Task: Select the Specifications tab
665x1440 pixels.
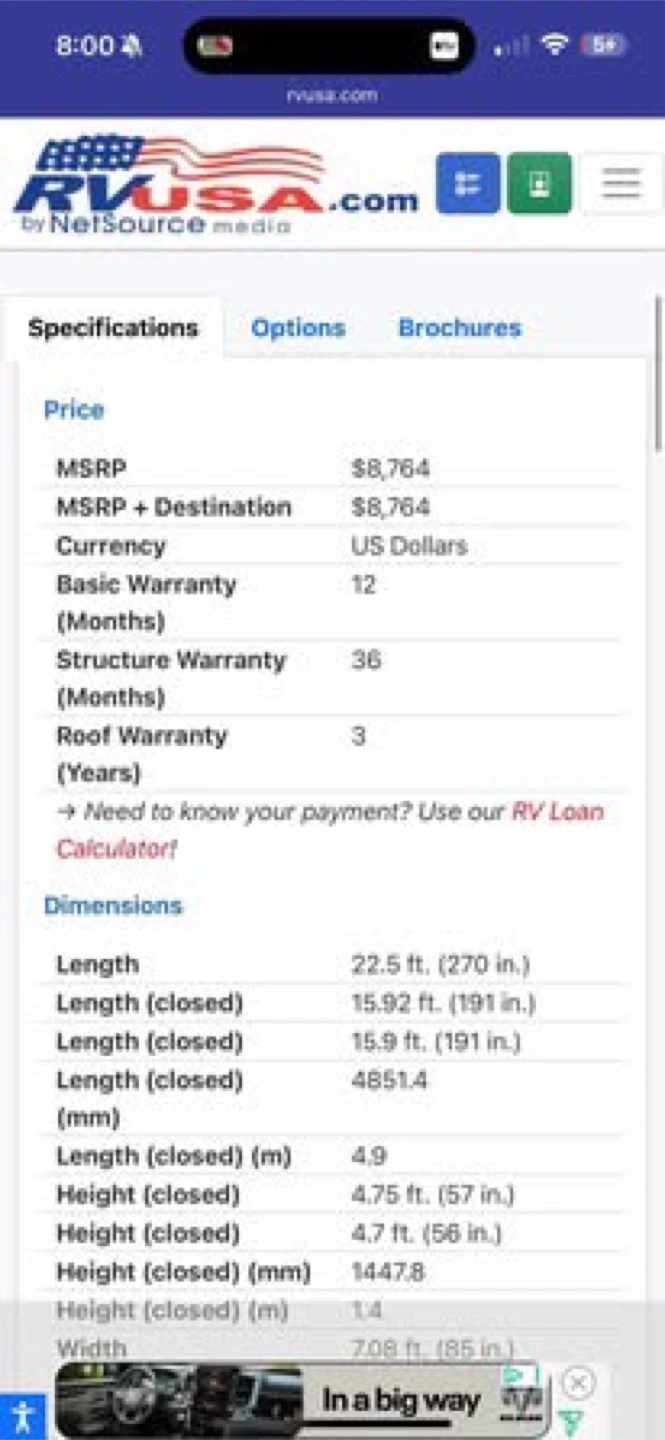Action: [x=113, y=328]
